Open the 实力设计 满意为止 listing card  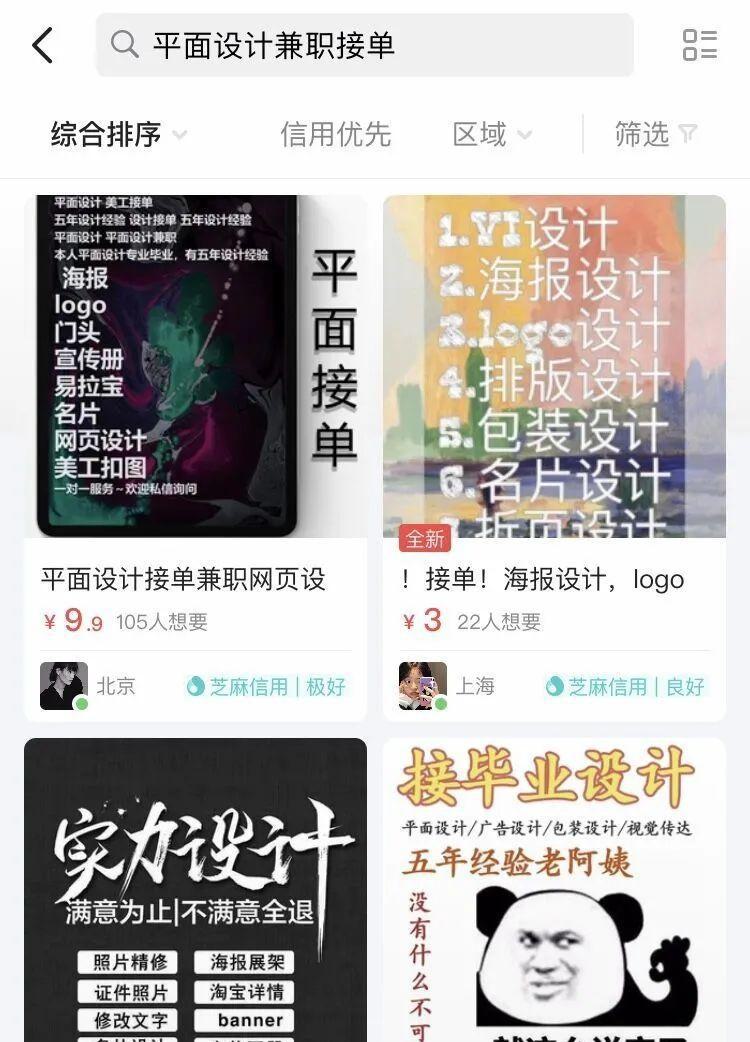(x=195, y=890)
